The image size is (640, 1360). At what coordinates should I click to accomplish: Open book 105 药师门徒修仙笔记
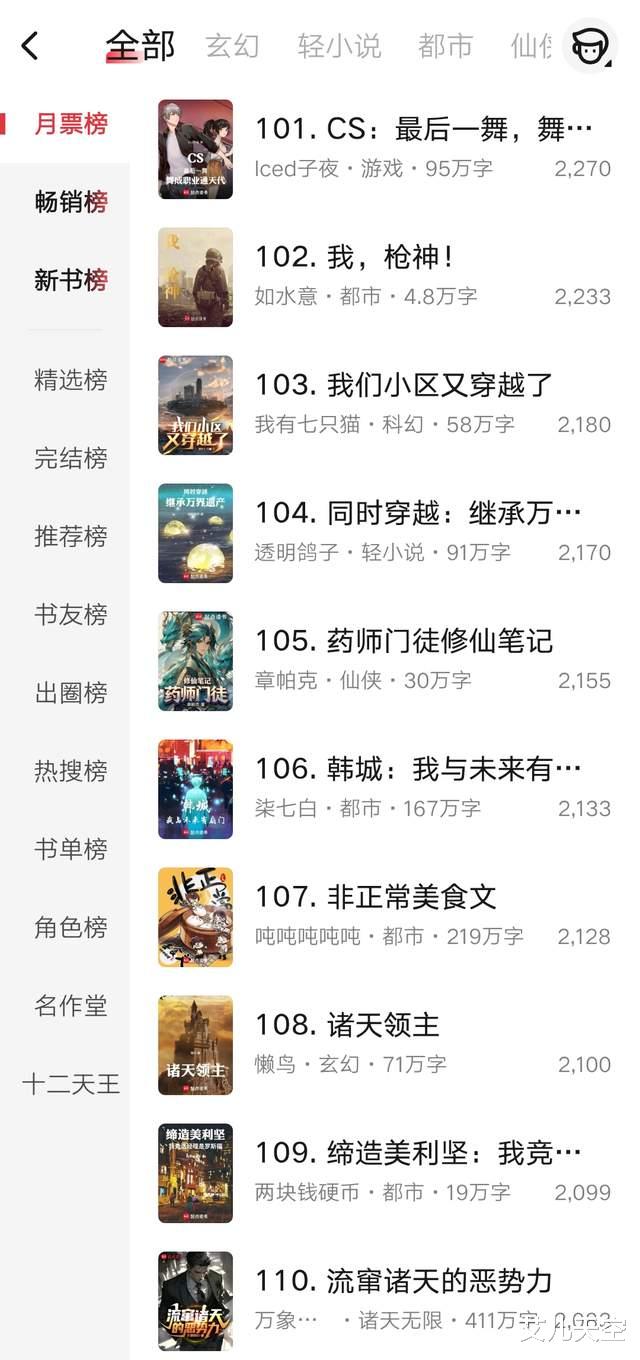[440, 641]
